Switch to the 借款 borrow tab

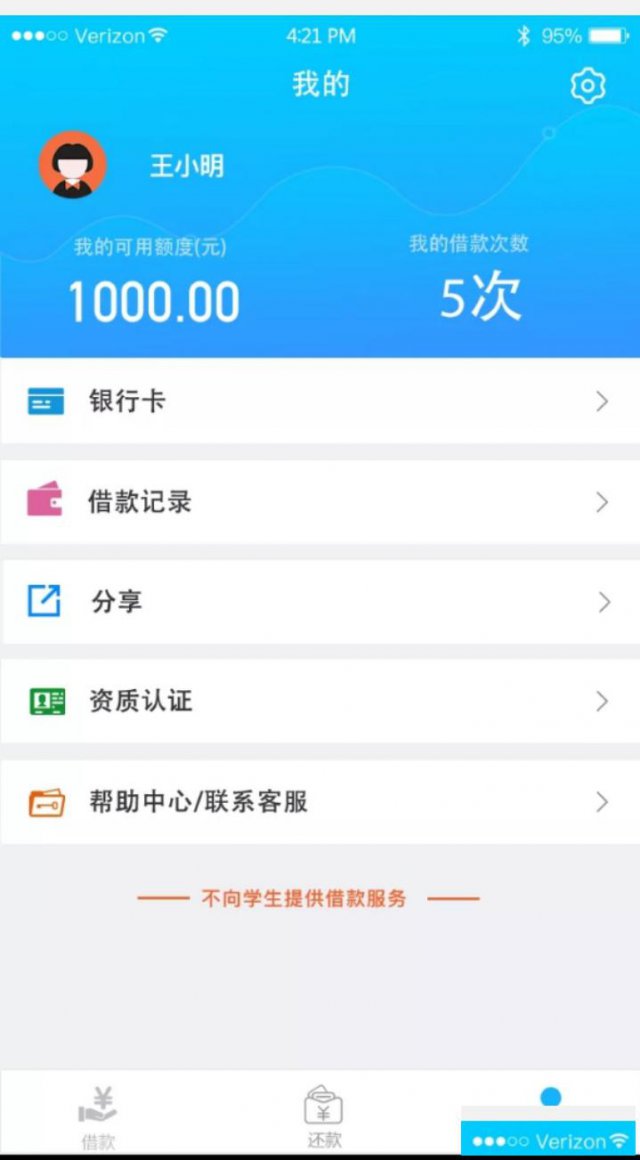point(98,1116)
